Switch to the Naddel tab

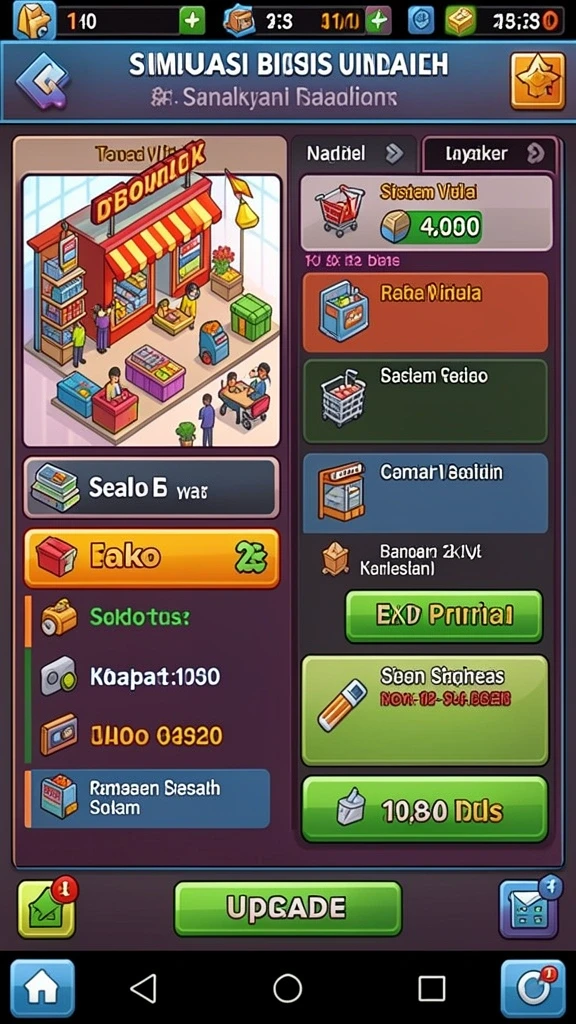[353, 153]
